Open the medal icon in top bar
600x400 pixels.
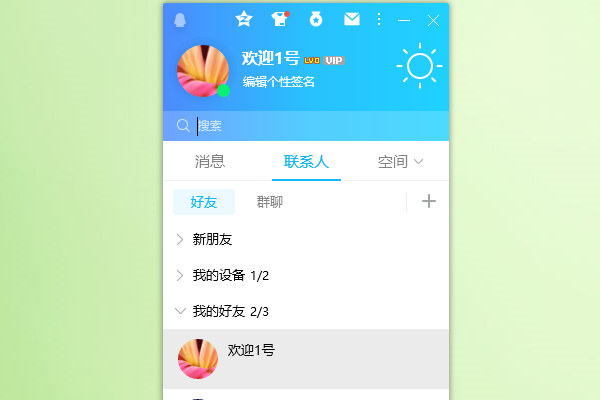pos(316,19)
